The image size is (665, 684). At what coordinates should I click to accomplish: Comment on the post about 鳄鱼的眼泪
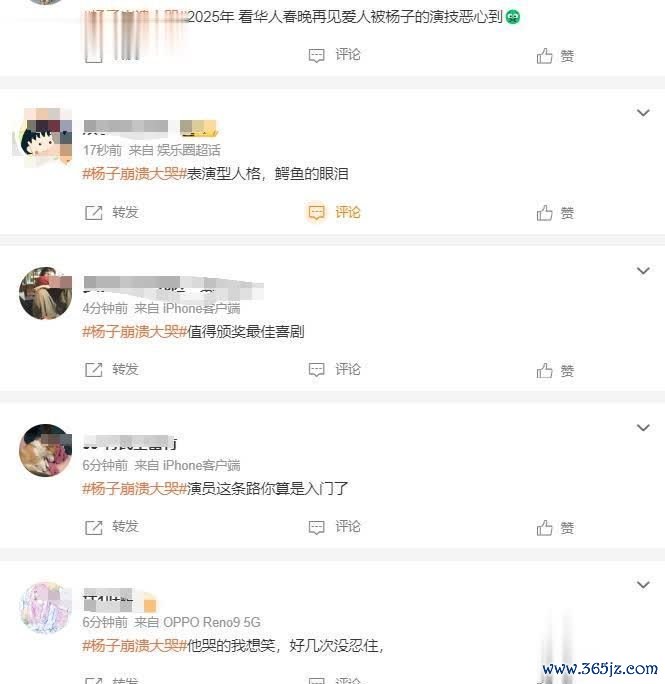point(334,212)
